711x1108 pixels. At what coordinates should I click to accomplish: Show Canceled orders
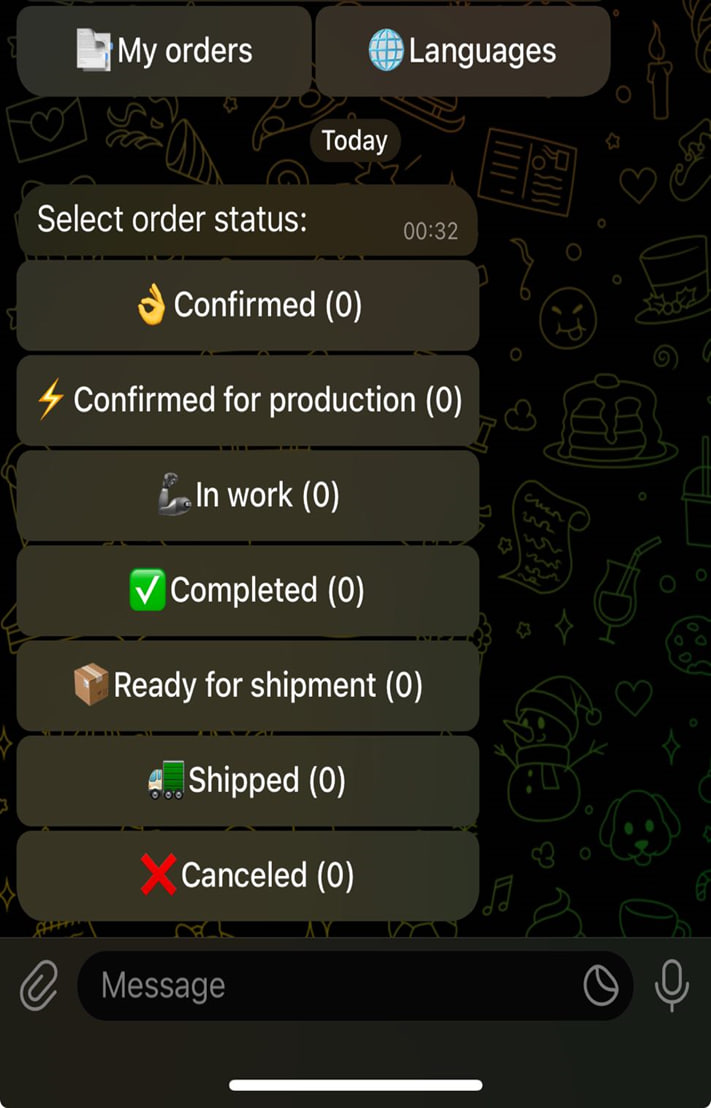pos(248,876)
